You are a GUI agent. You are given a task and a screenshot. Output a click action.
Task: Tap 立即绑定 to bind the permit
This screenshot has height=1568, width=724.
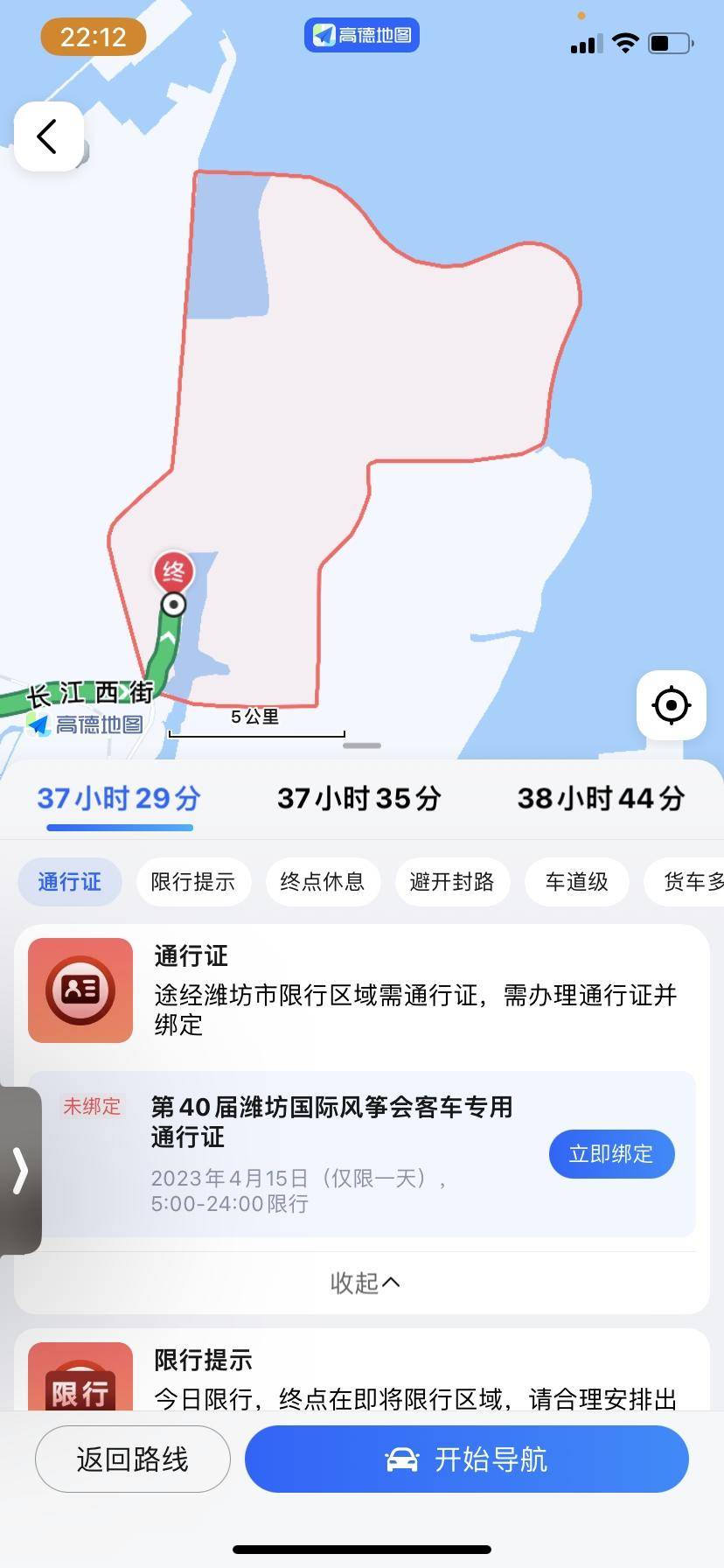pyautogui.click(x=611, y=1154)
